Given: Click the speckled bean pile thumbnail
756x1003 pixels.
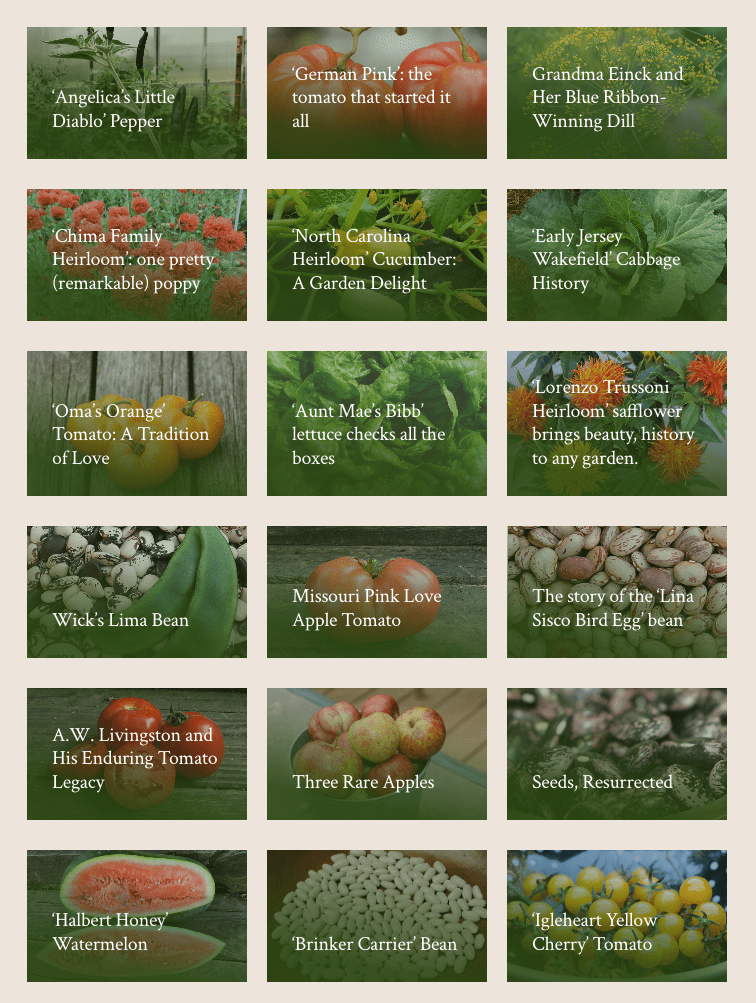Looking at the screenshot, I should (x=616, y=560).
